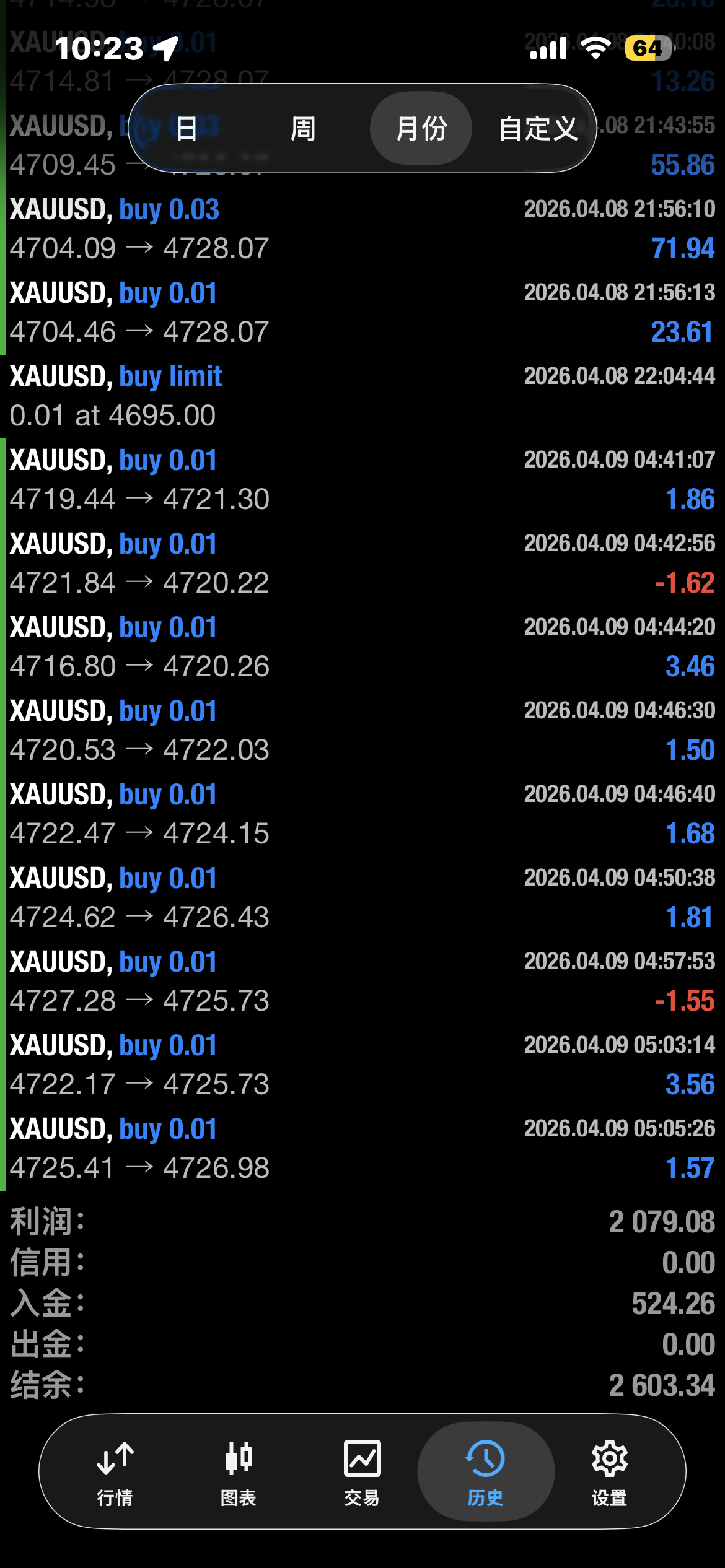The width and height of the screenshot is (725, 1568).
Task: View details of the -1.55 loss trade
Action: coord(362,982)
